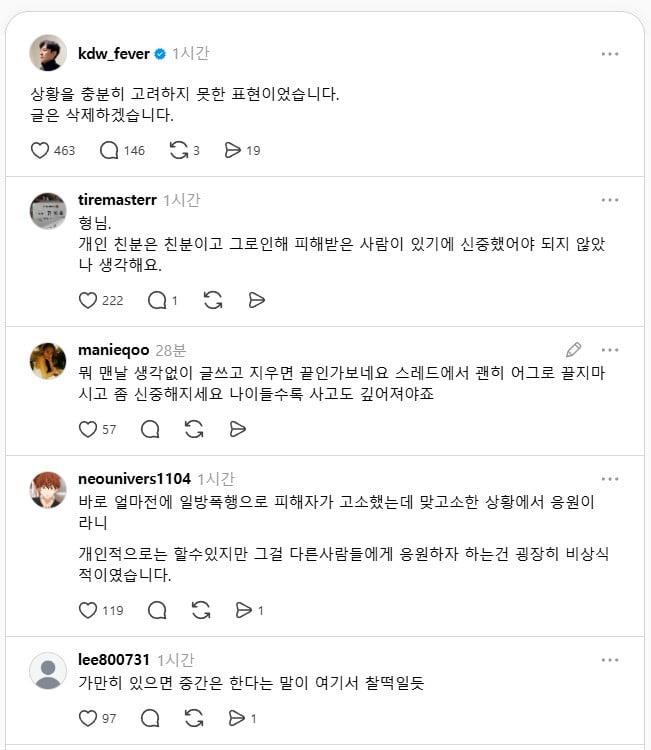Open overflow menu on lee800731's reply
The image size is (651, 750).
click(x=610, y=660)
